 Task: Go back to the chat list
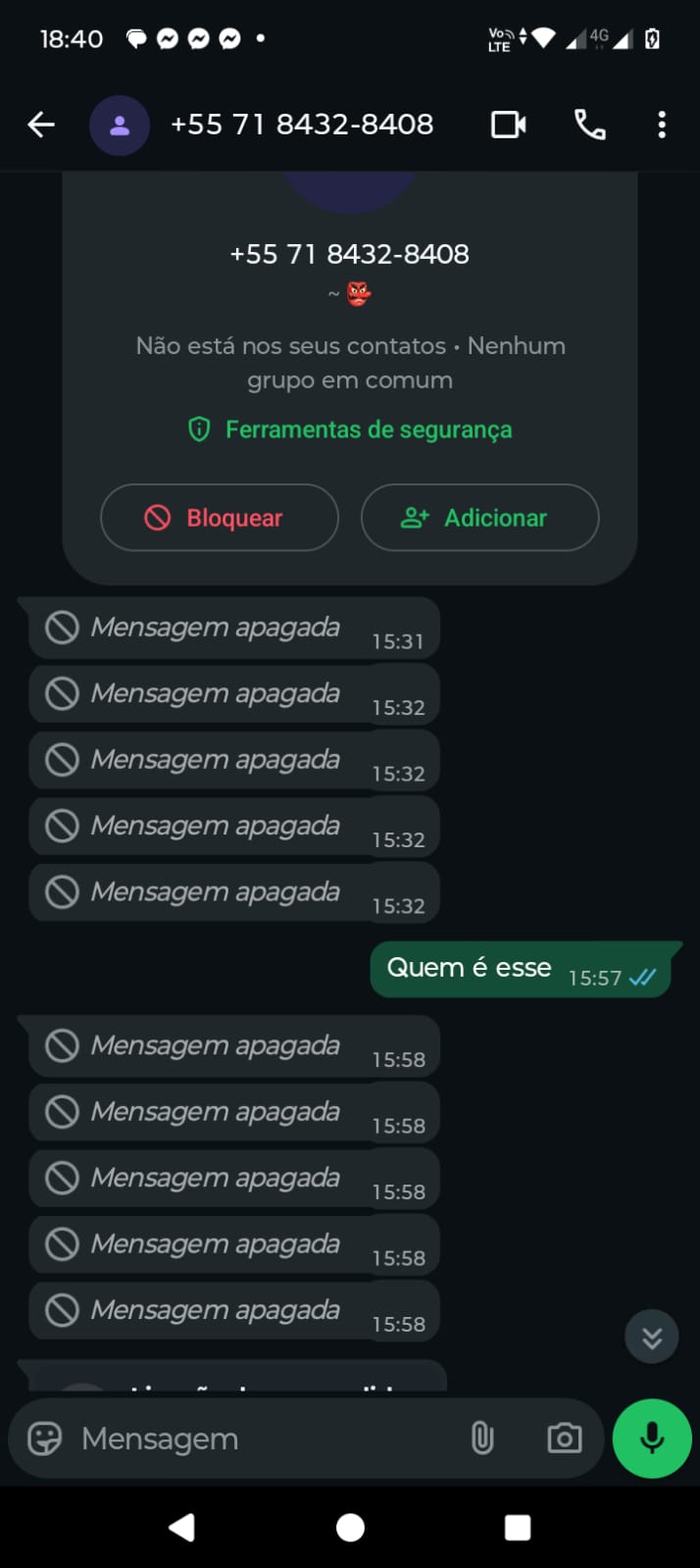coord(41,125)
